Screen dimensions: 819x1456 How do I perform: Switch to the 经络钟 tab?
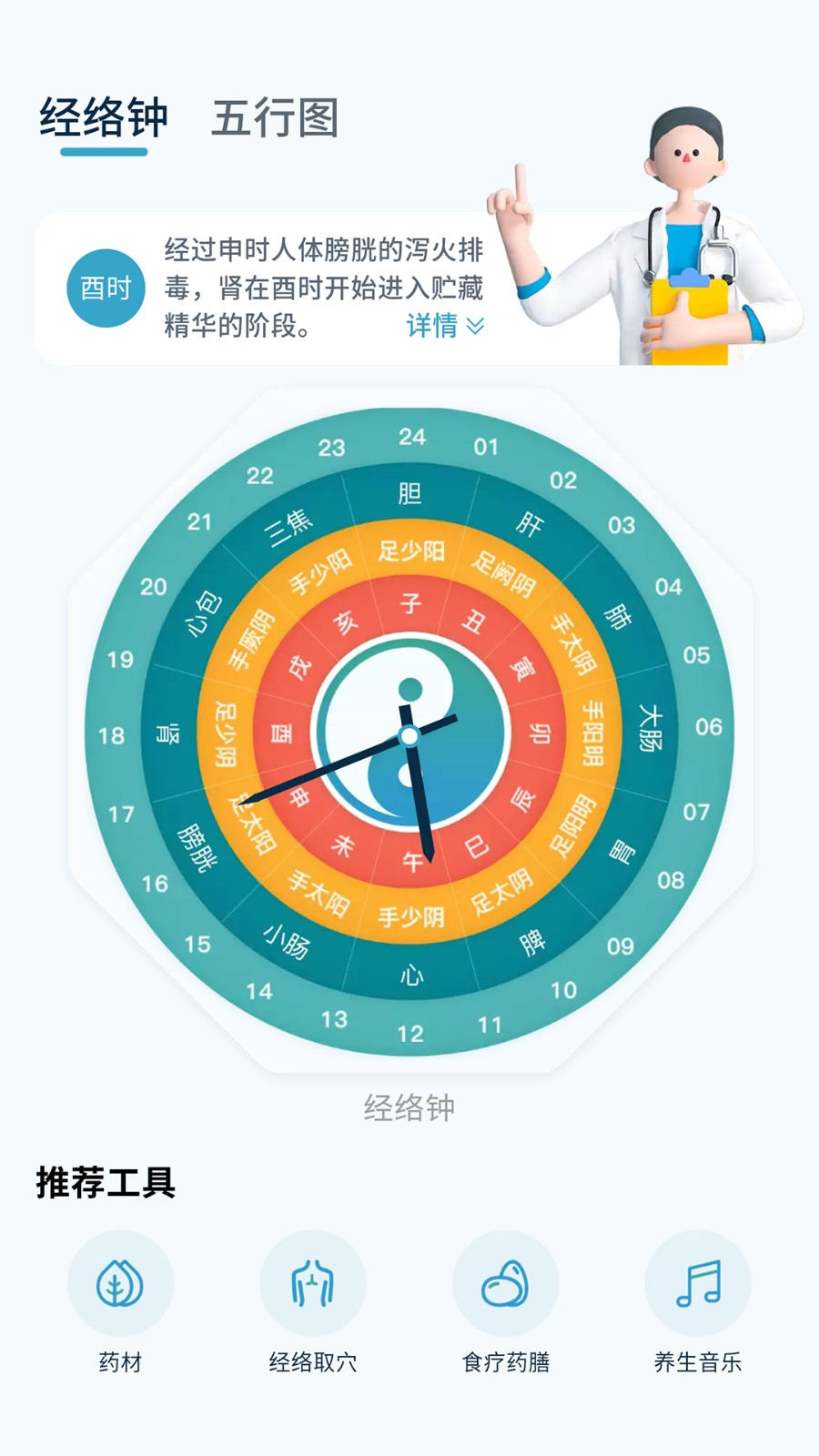[x=105, y=118]
